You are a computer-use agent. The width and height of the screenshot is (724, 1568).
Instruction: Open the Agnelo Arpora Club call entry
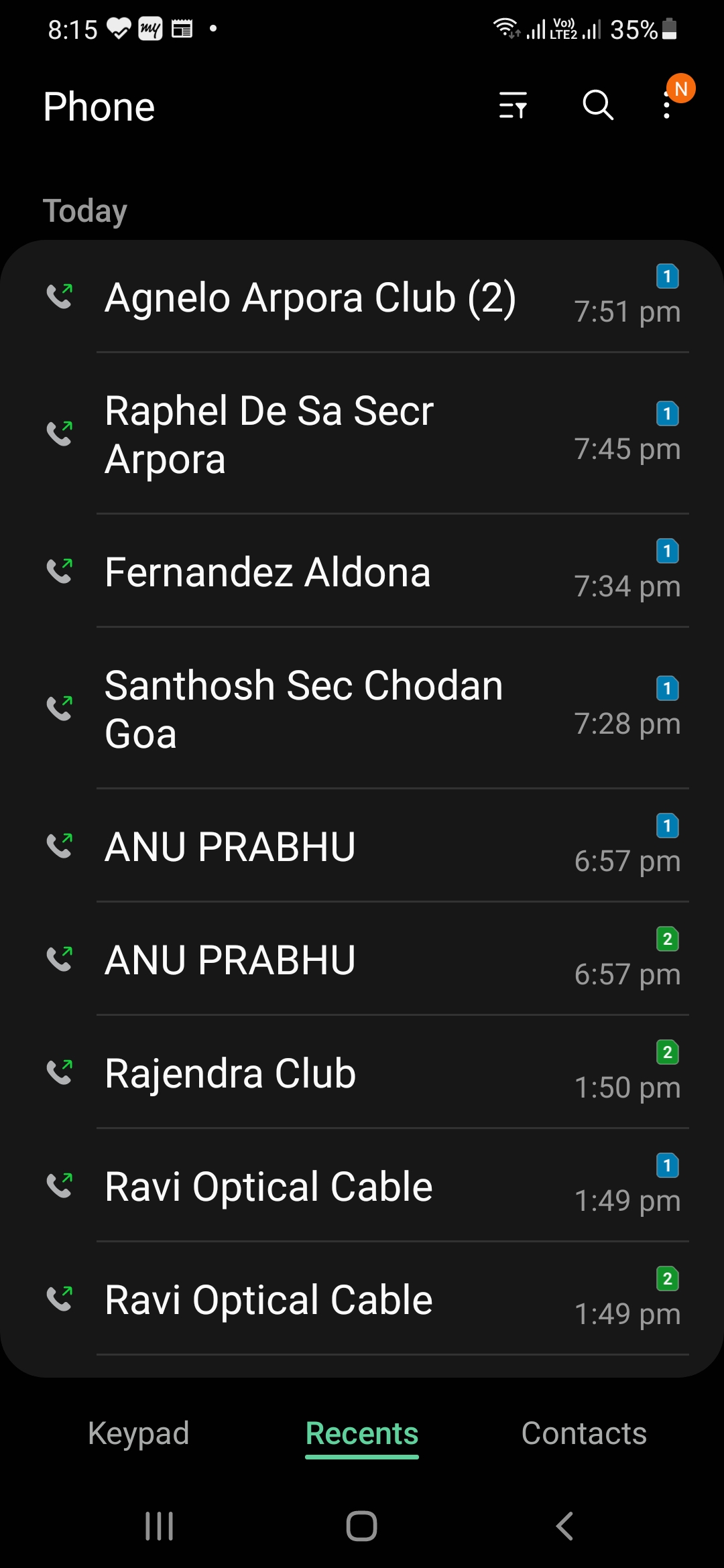coord(310,298)
